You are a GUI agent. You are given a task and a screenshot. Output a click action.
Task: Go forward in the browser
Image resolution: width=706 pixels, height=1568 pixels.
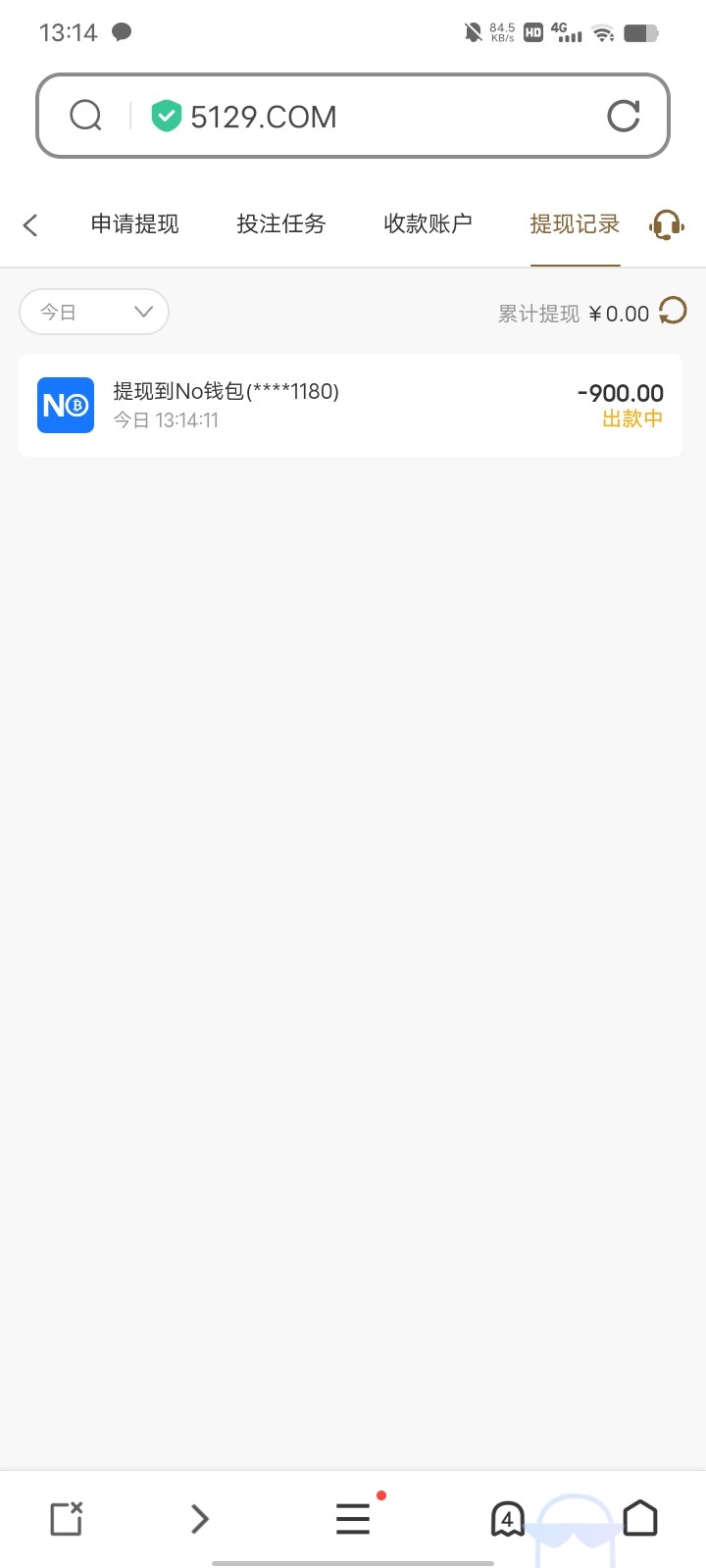200,1518
